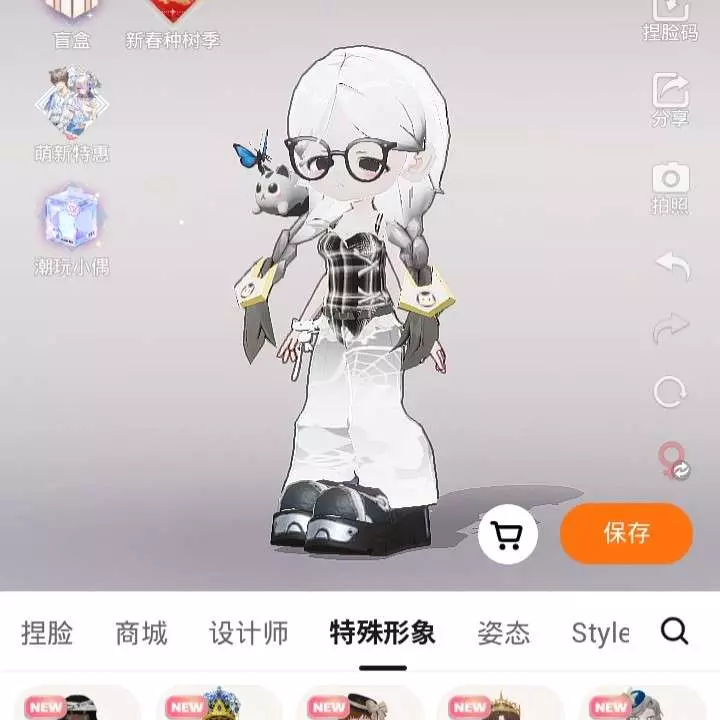Image resolution: width=720 pixels, height=720 pixels.
Task: Open the Style tab
Action: [600, 633]
